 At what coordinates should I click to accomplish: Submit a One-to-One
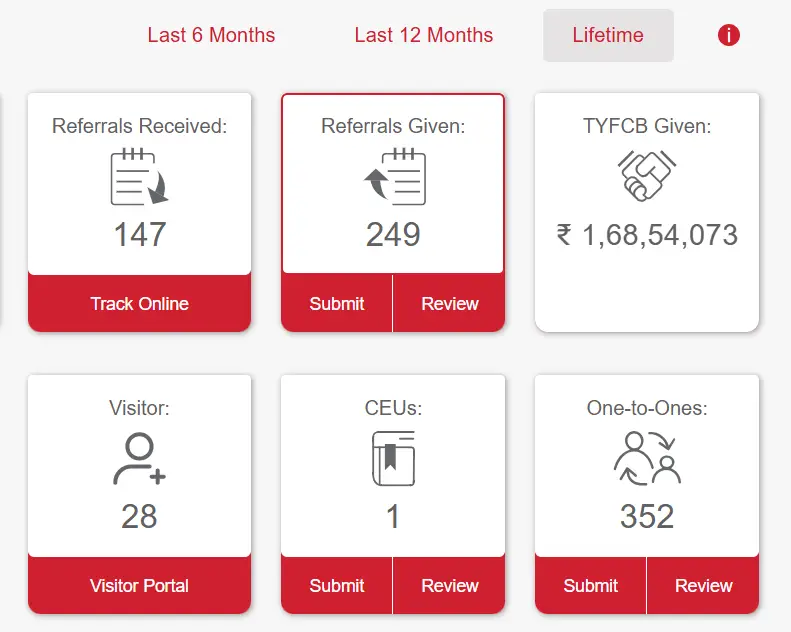590,585
